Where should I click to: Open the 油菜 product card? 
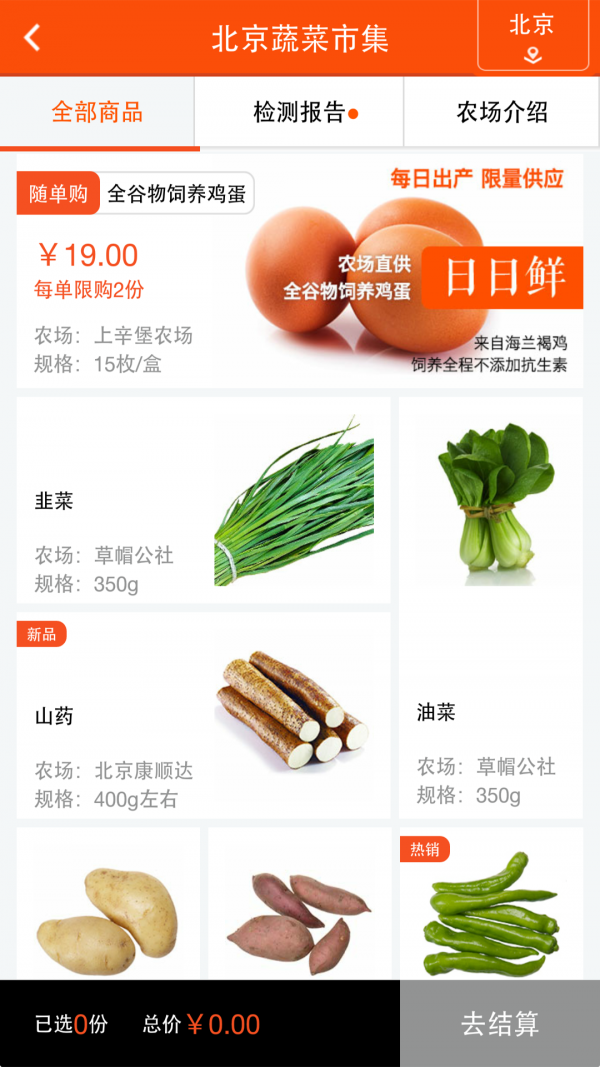(x=491, y=607)
